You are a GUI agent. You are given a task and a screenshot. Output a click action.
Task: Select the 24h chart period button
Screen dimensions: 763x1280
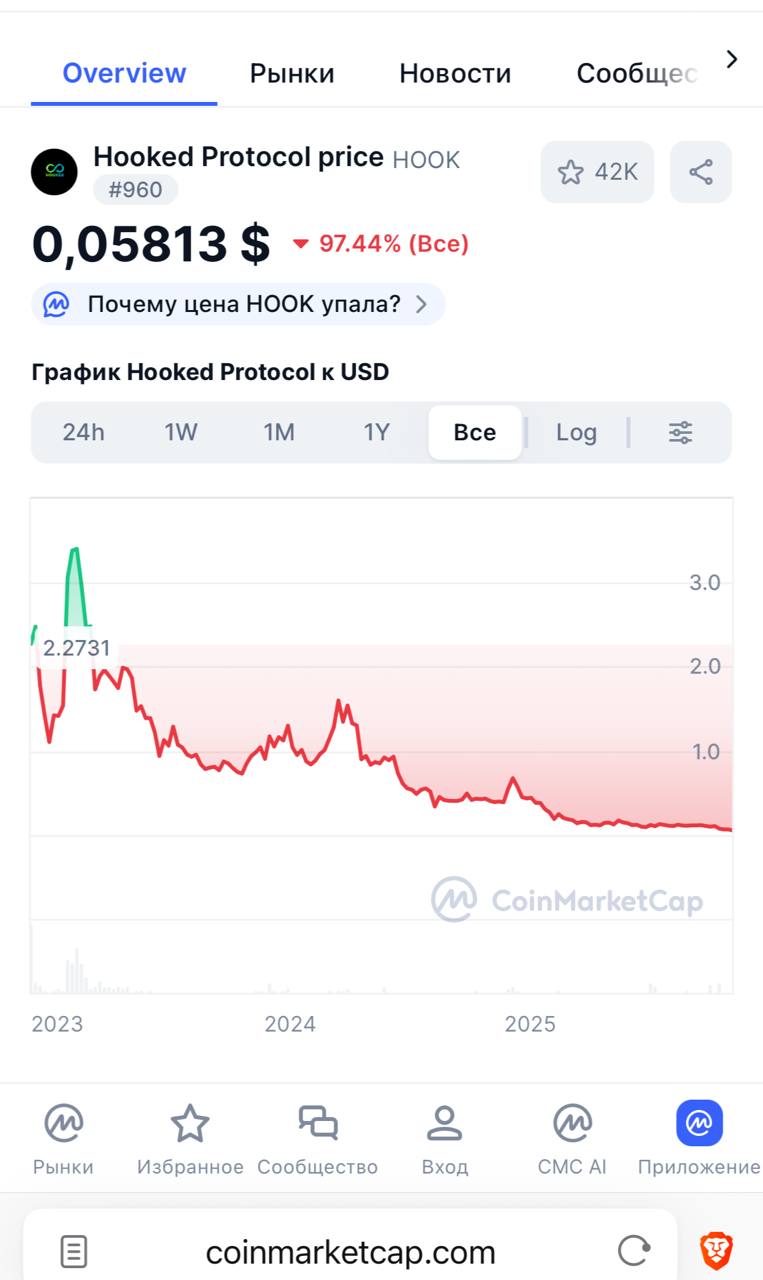83,432
